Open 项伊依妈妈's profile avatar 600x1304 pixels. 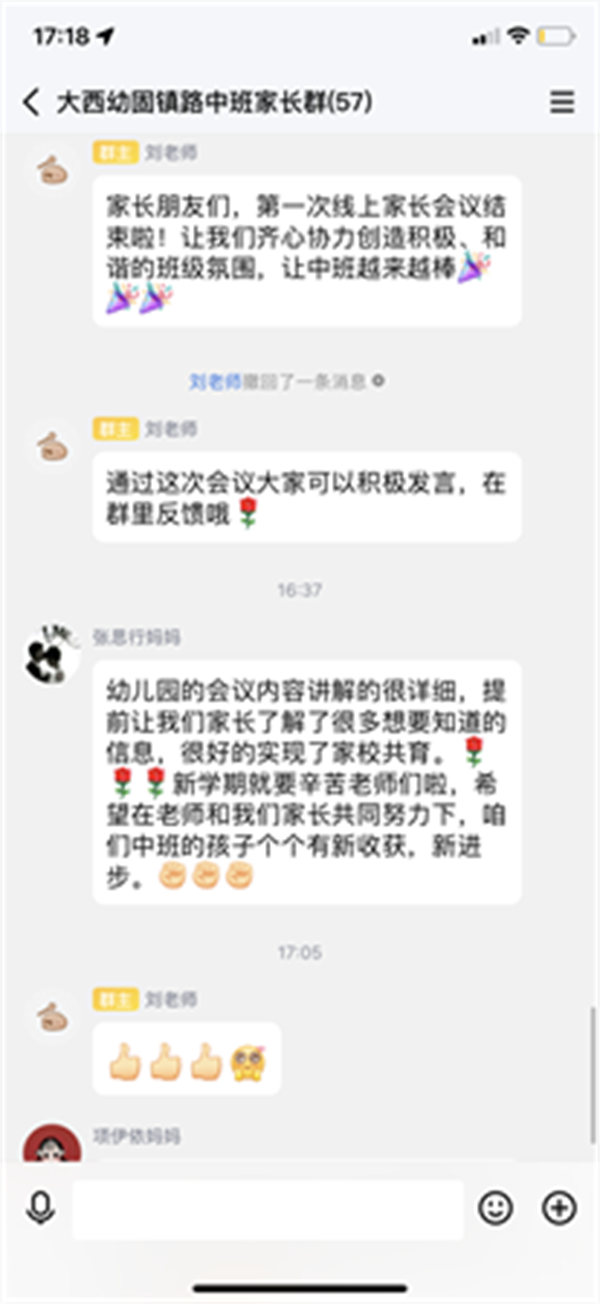[52, 1144]
